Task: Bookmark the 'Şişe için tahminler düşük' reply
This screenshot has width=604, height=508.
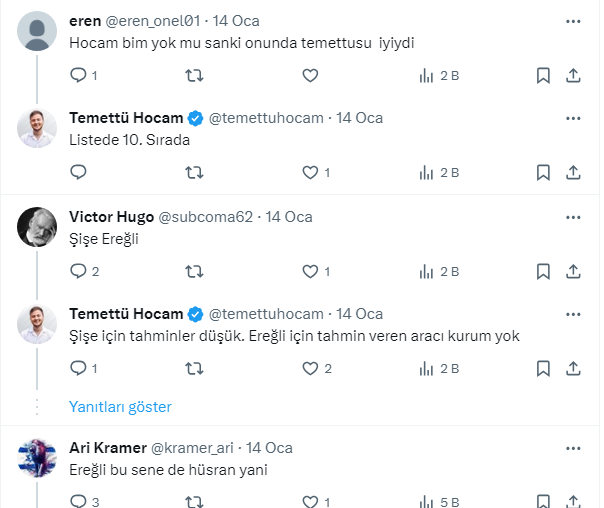Action: [543, 368]
